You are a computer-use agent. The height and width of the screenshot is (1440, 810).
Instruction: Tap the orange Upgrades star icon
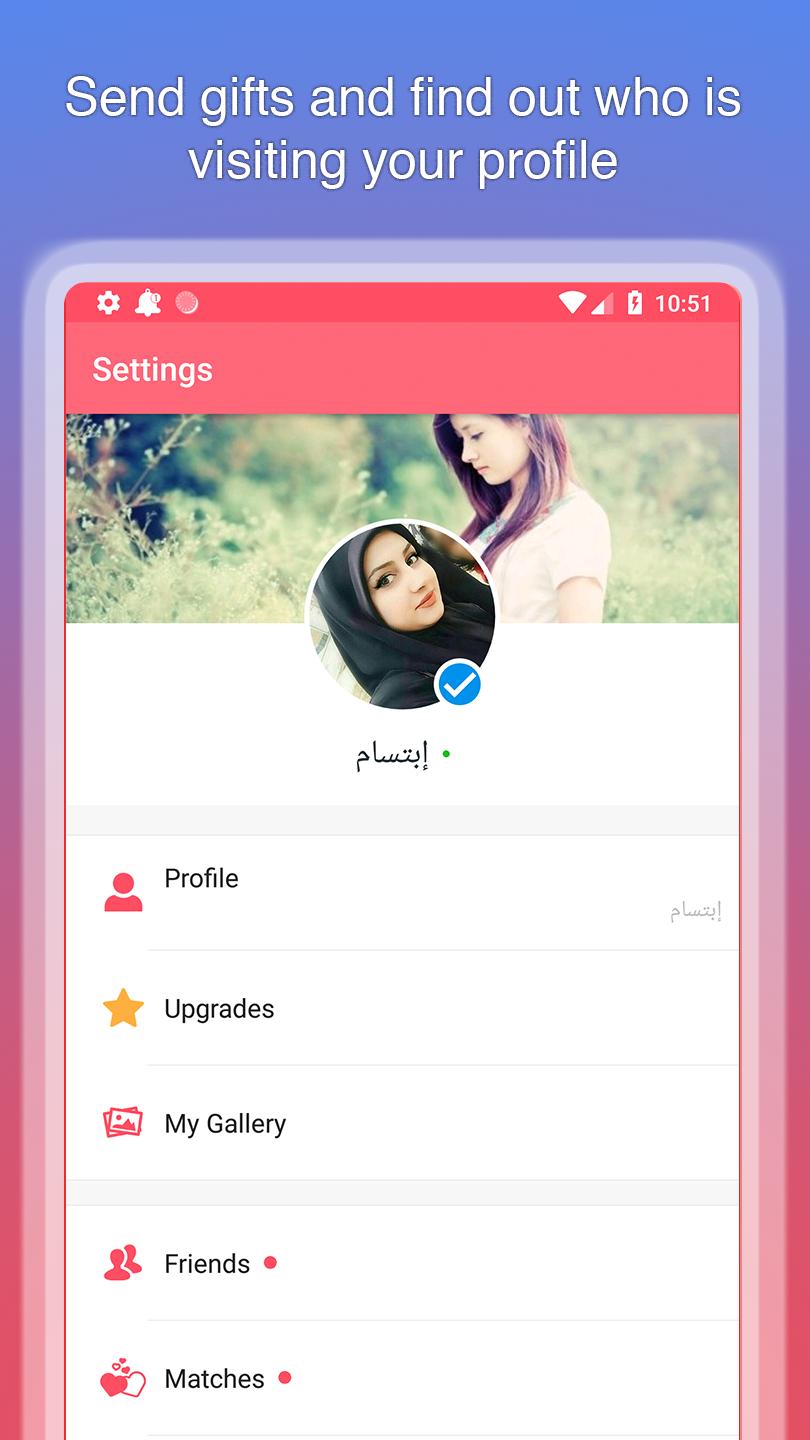(x=121, y=1010)
